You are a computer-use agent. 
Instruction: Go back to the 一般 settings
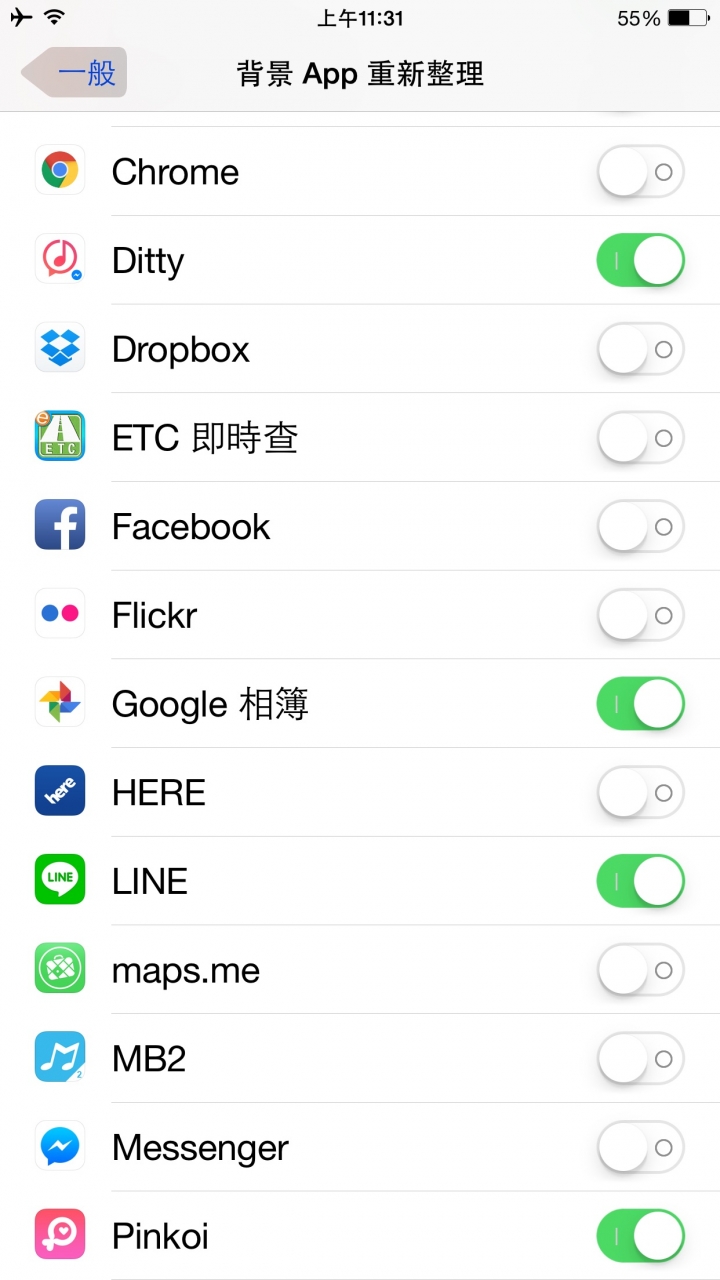74,72
